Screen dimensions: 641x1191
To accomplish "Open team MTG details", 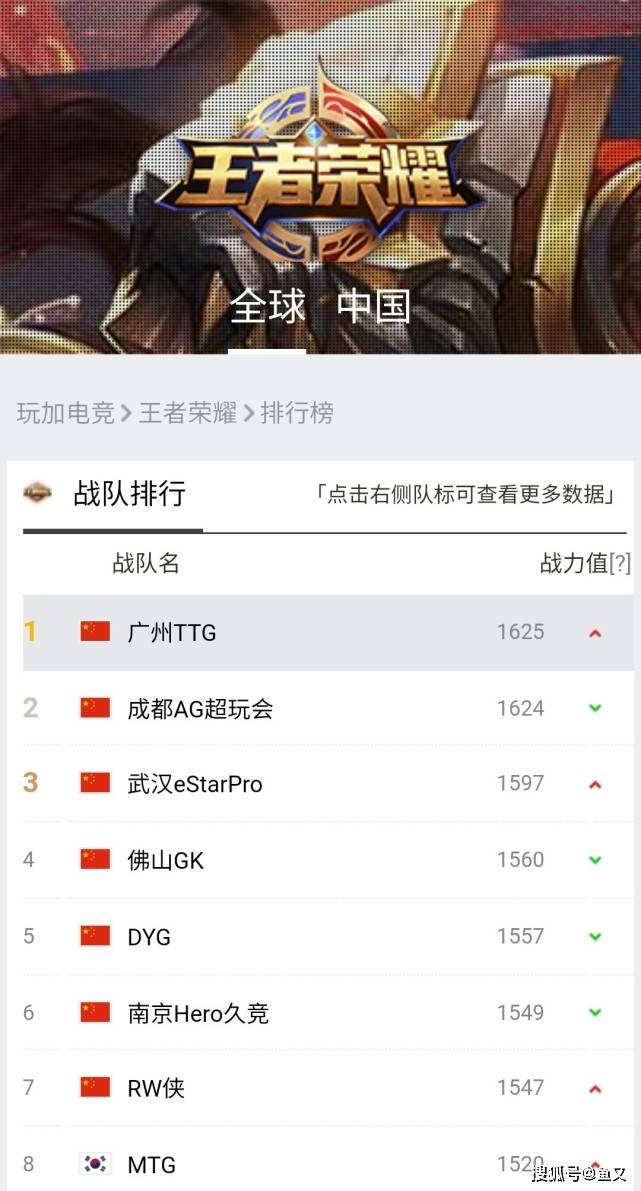I will [x=152, y=1164].
